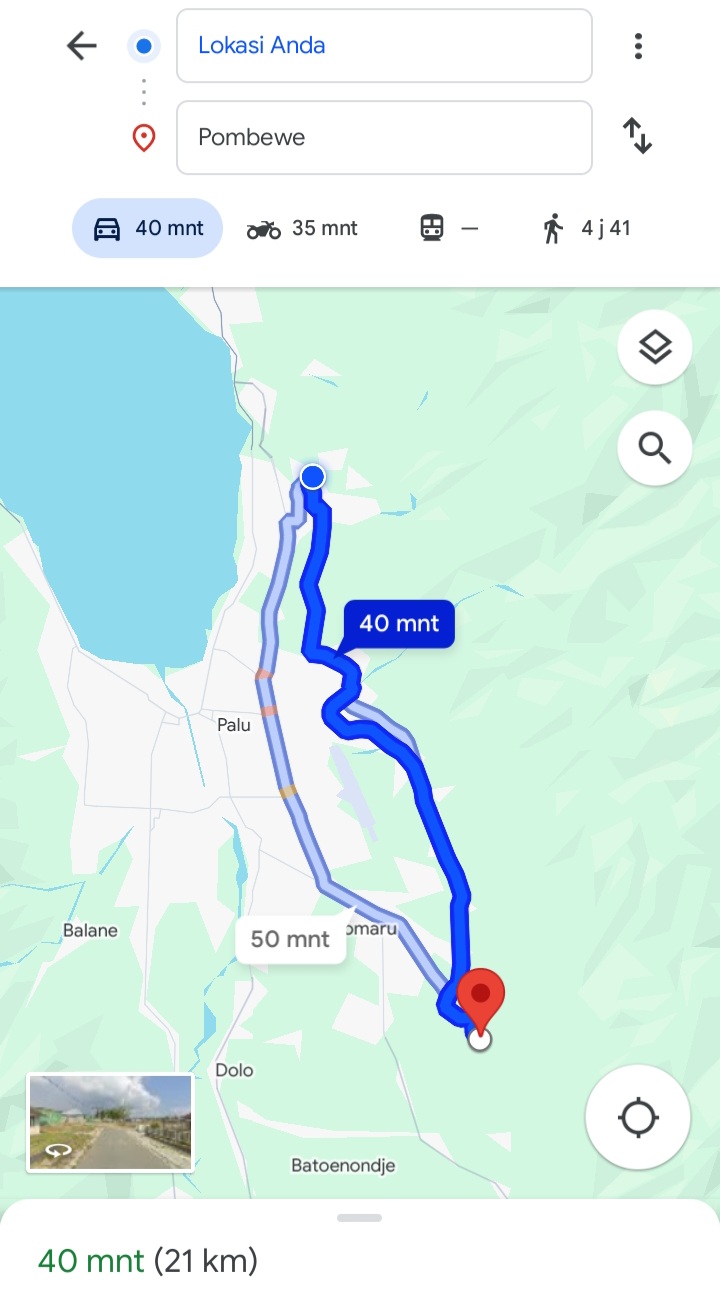Open the three-dot overflow menu

(x=638, y=46)
